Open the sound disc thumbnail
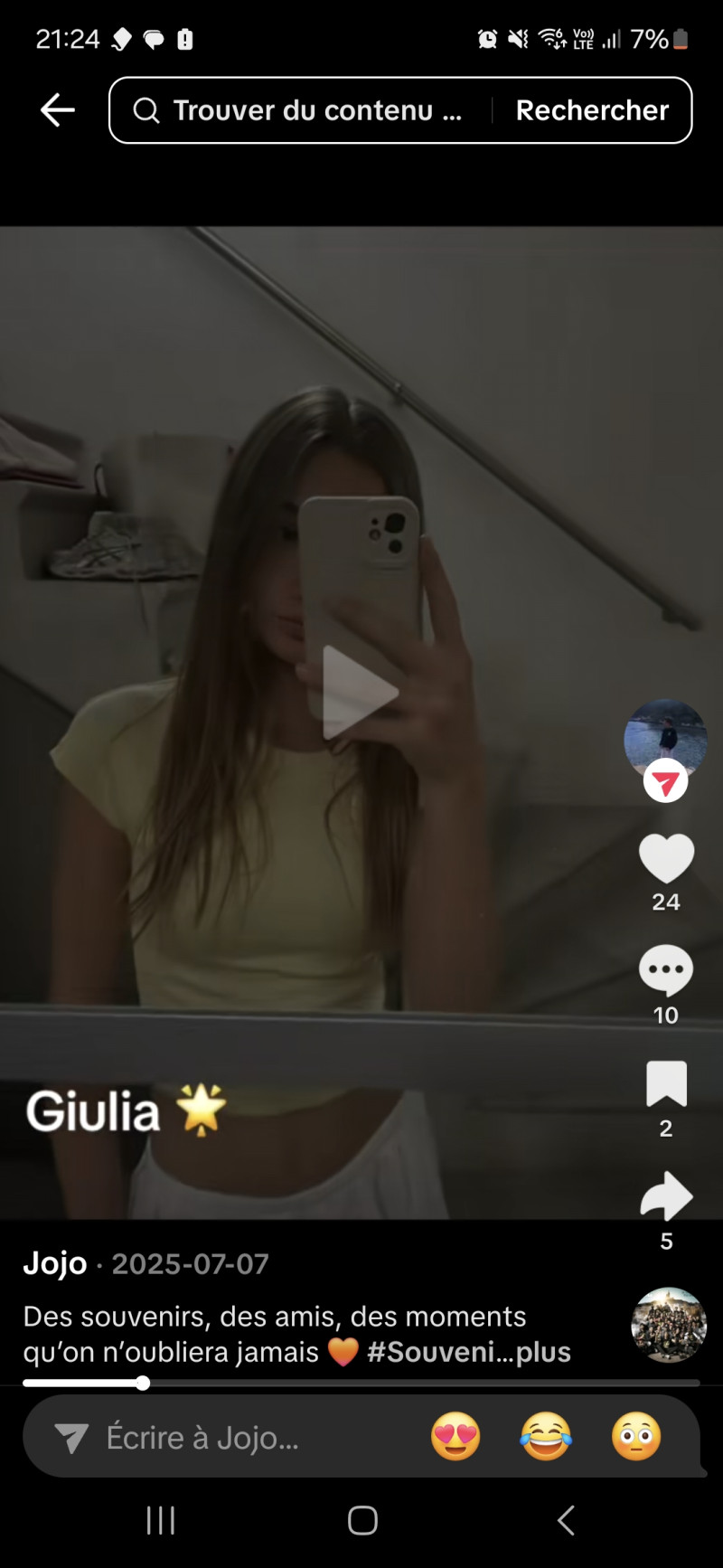The height and width of the screenshot is (1568, 723). tap(668, 1325)
